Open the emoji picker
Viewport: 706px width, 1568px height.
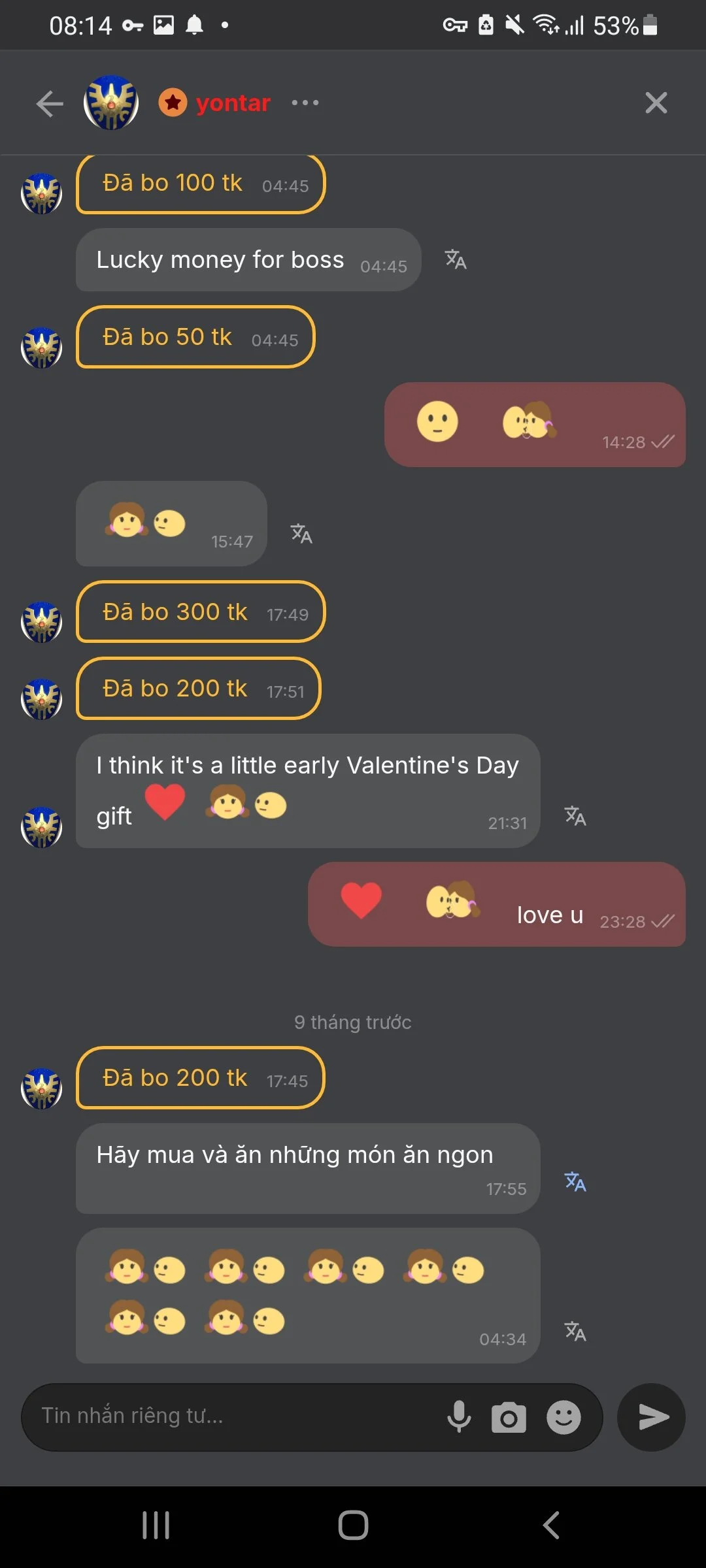(563, 1417)
